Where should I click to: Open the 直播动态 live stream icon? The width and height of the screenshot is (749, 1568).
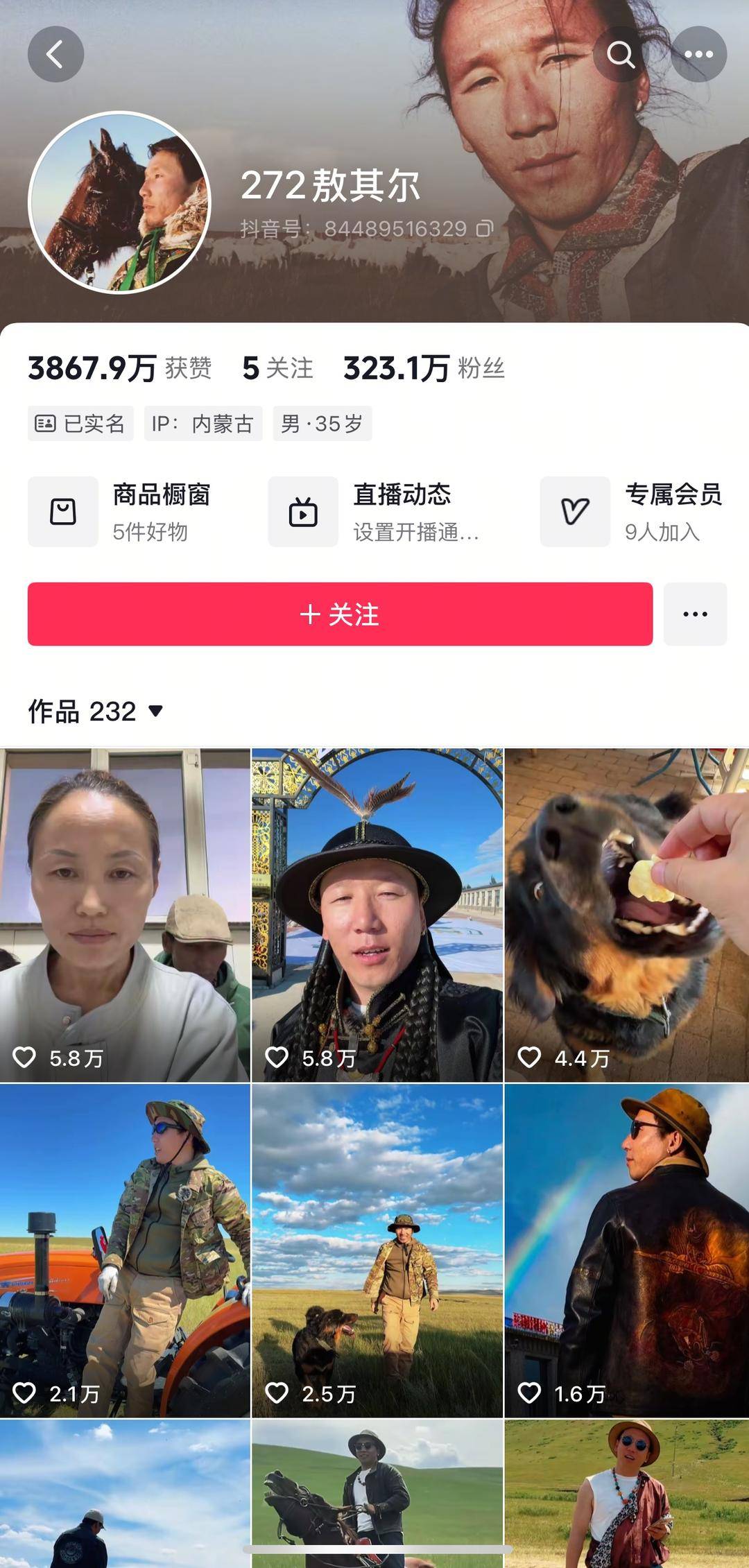(302, 512)
